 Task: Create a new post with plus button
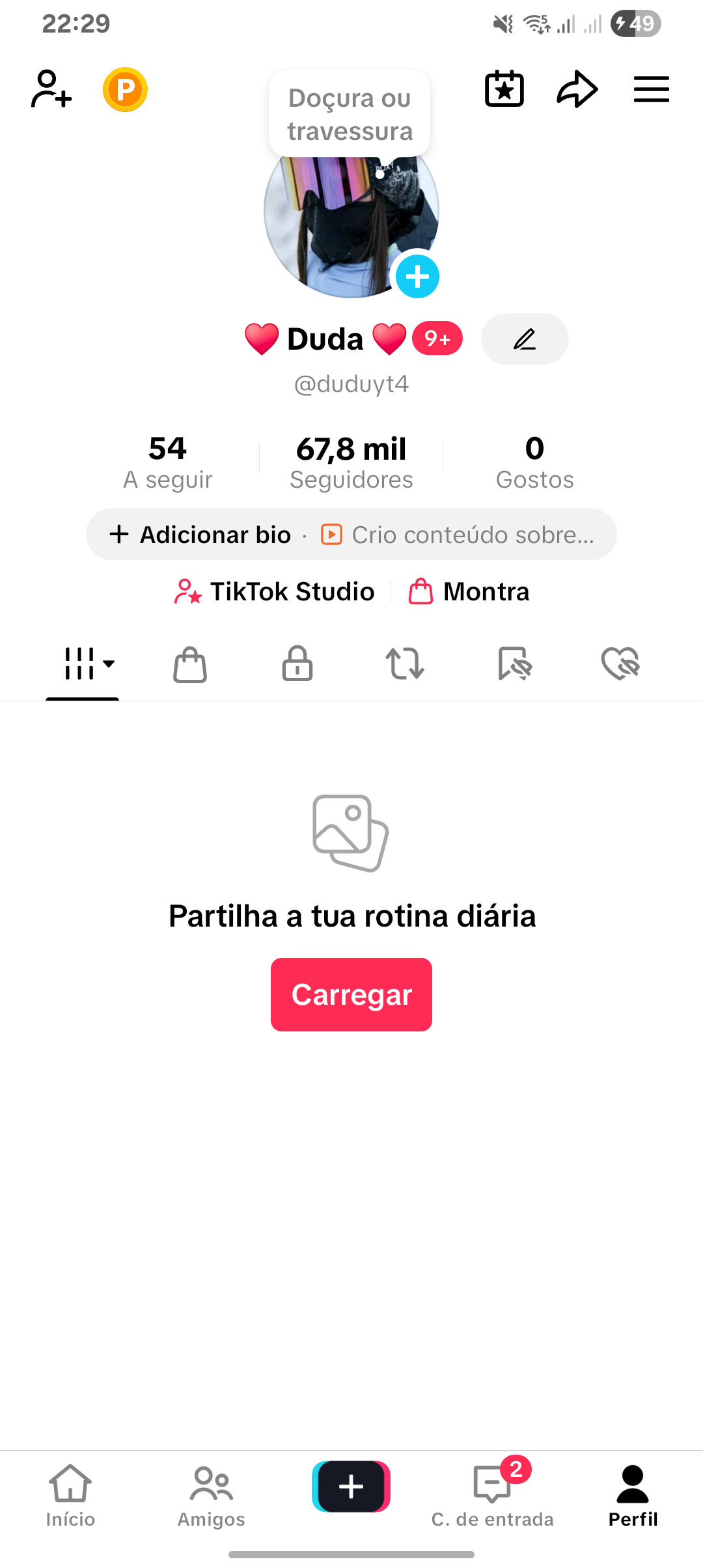coord(351,1487)
